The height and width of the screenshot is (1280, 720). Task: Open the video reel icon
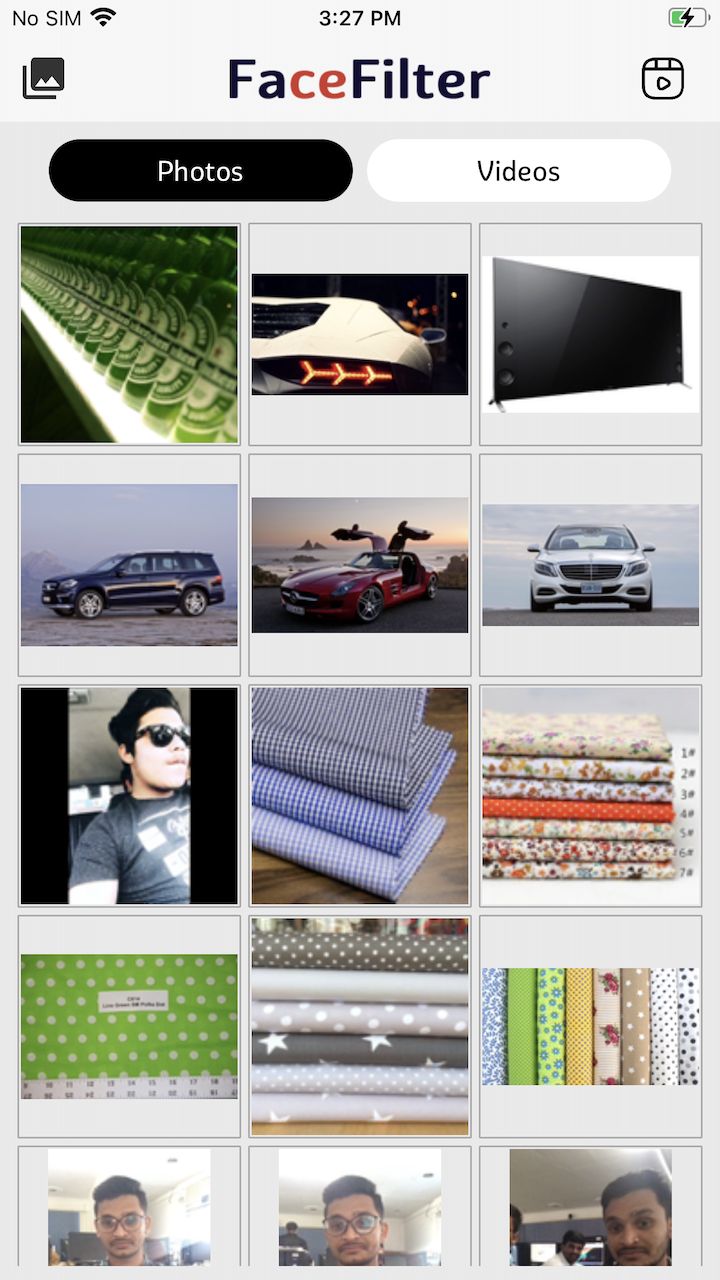(662, 79)
